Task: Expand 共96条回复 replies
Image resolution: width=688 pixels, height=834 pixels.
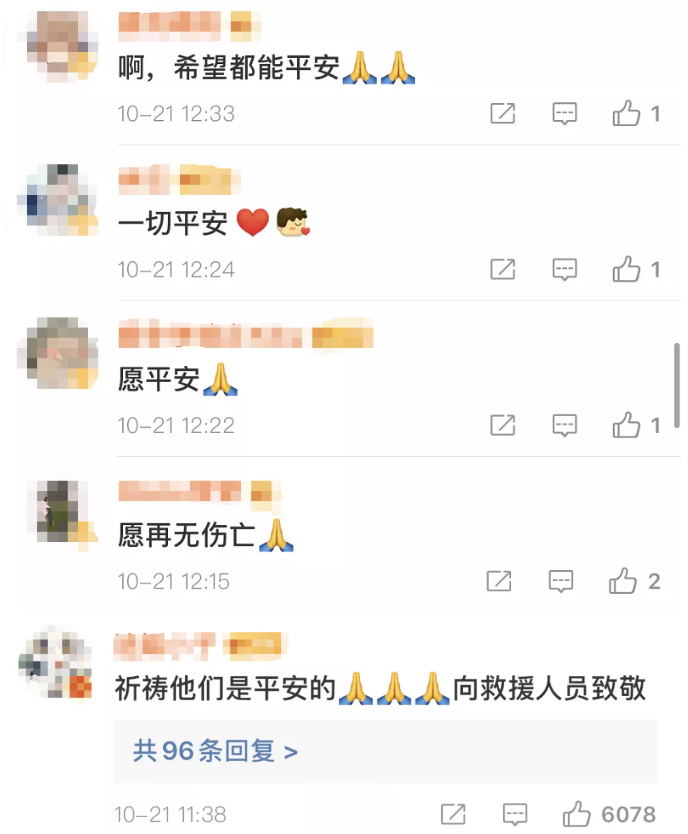Action: 215,751
